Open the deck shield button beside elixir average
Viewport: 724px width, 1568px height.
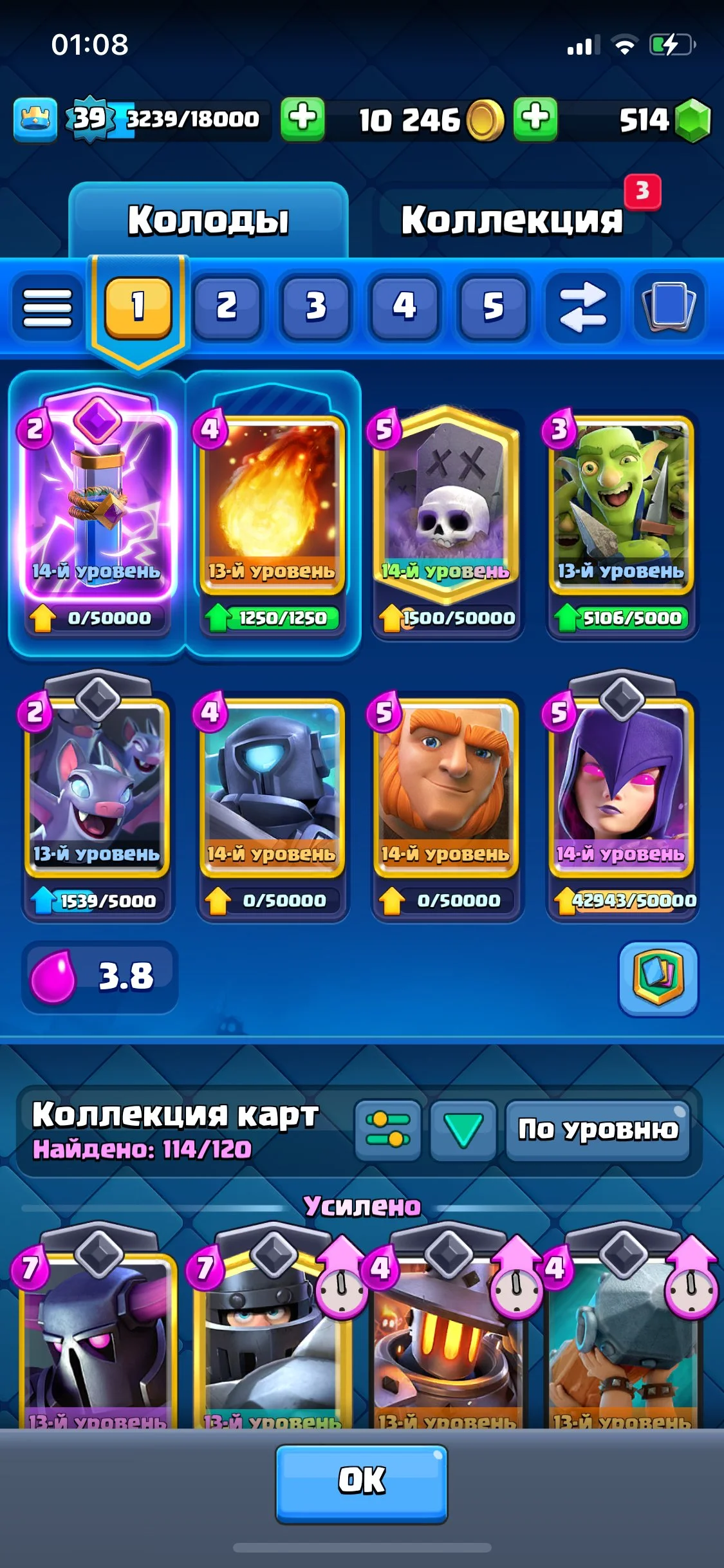[x=658, y=978]
